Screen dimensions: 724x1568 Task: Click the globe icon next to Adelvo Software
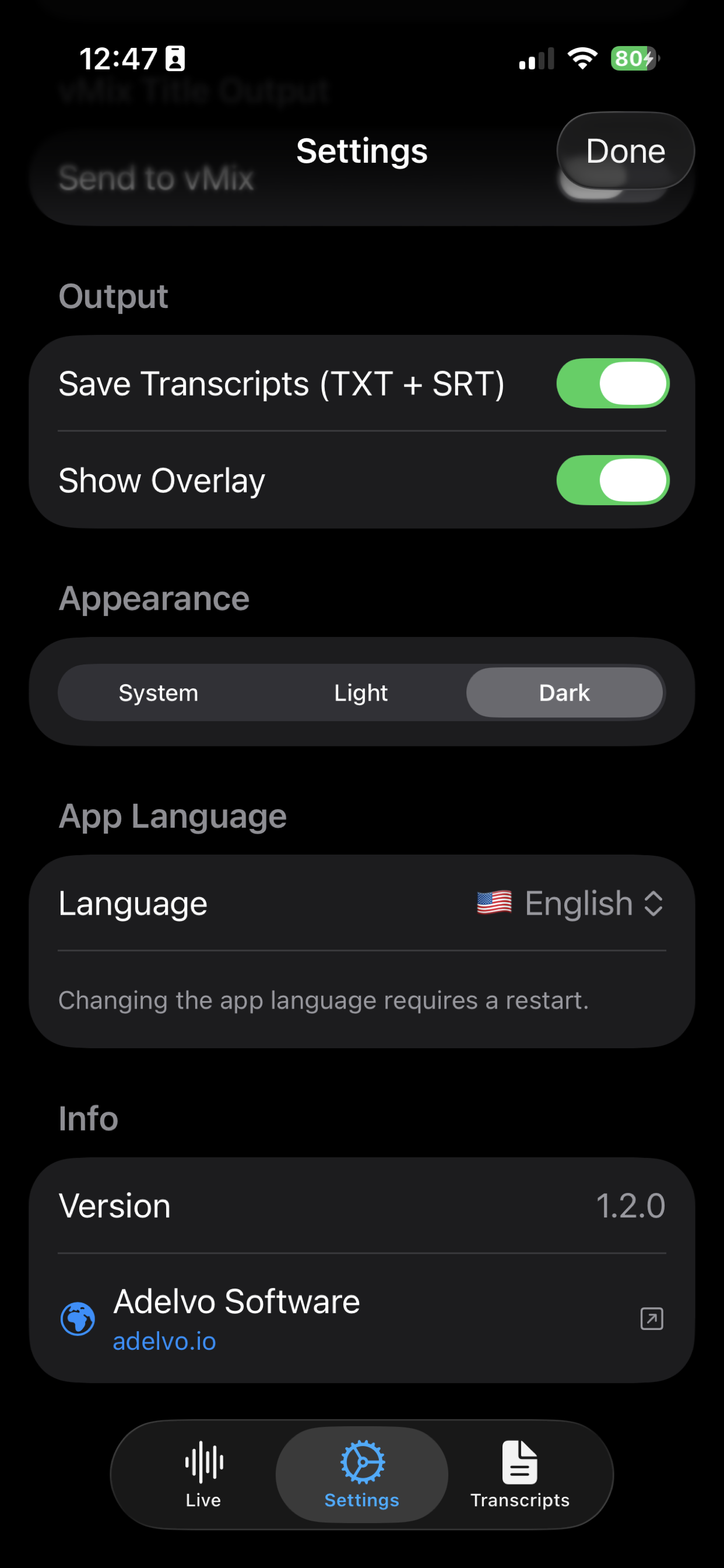pyautogui.click(x=78, y=1319)
